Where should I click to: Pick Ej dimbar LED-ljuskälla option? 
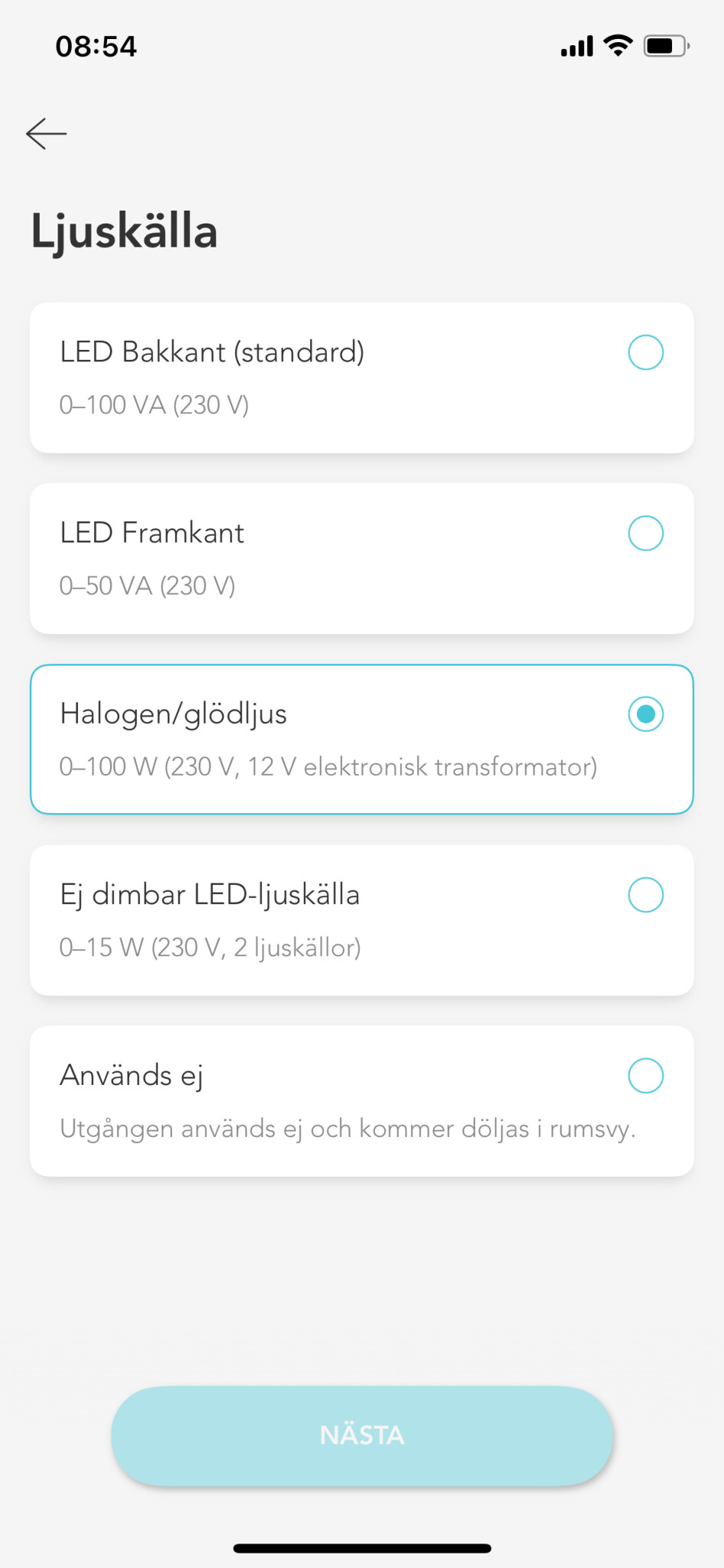(362, 920)
